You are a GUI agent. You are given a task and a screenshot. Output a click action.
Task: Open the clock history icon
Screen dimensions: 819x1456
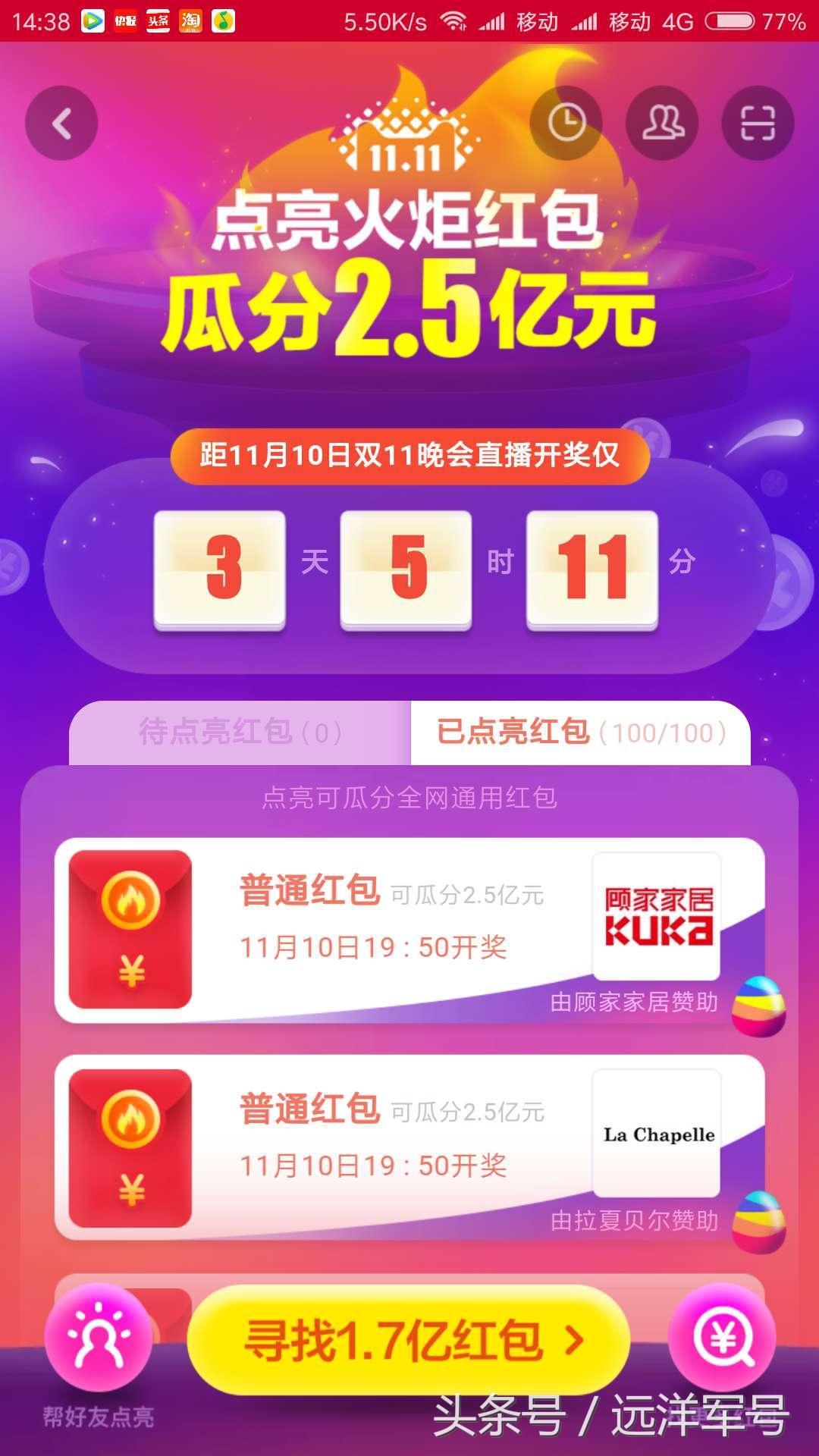[566, 123]
